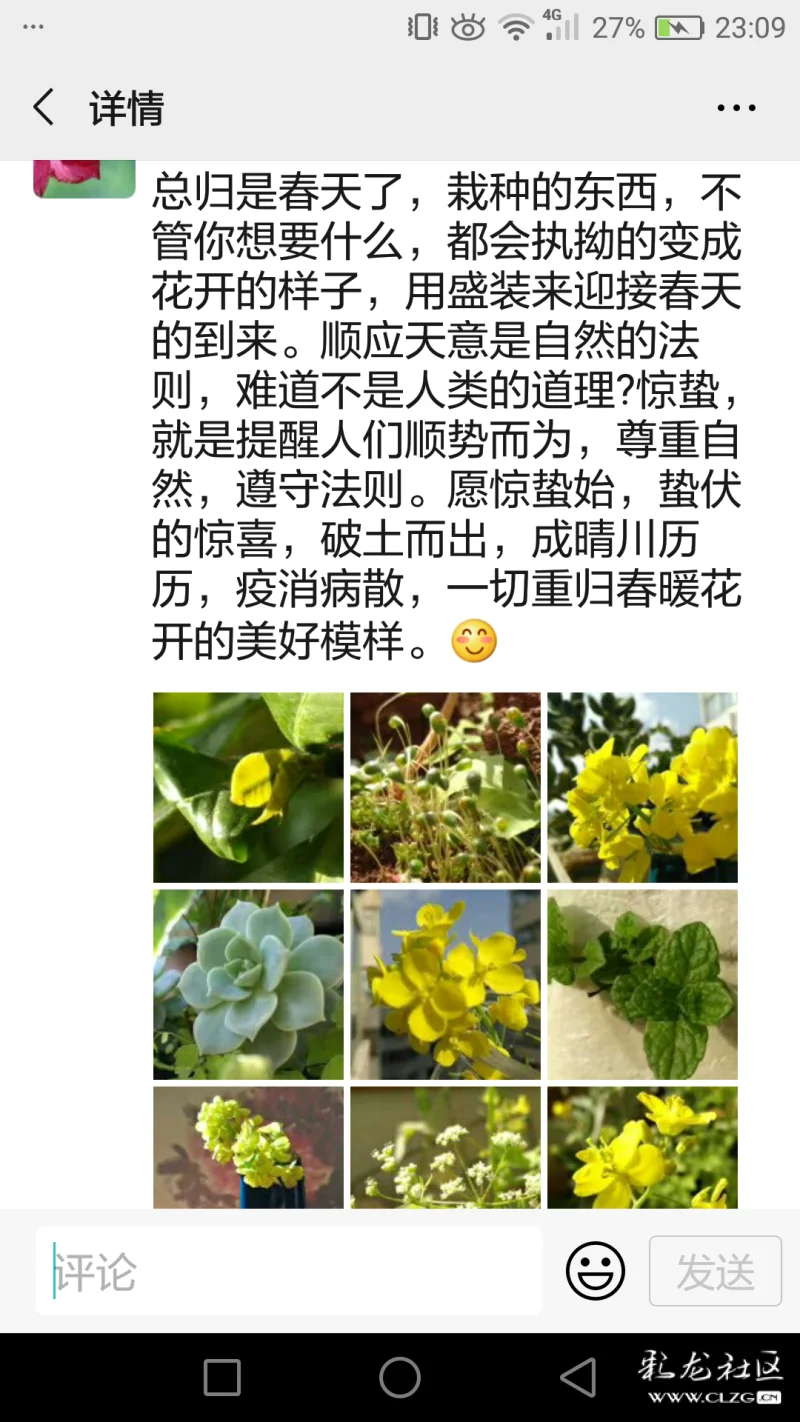
Task: Tap the poster's profile avatar
Action: (84, 179)
